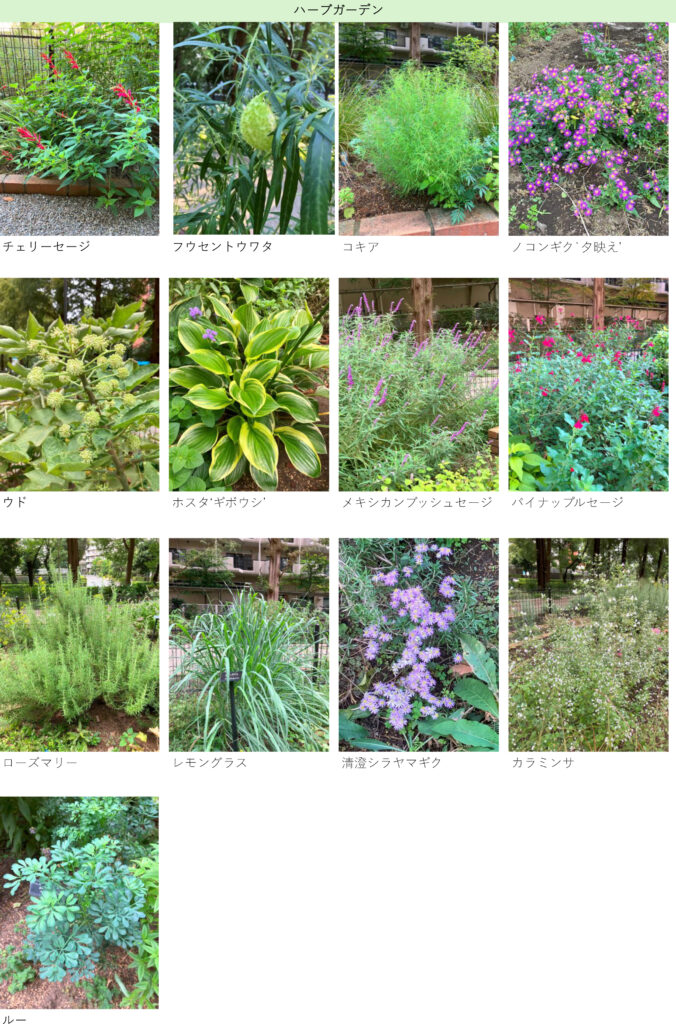Enlarge the カラミンサ image
This screenshot has height=1024, width=676.
point(588,644)
